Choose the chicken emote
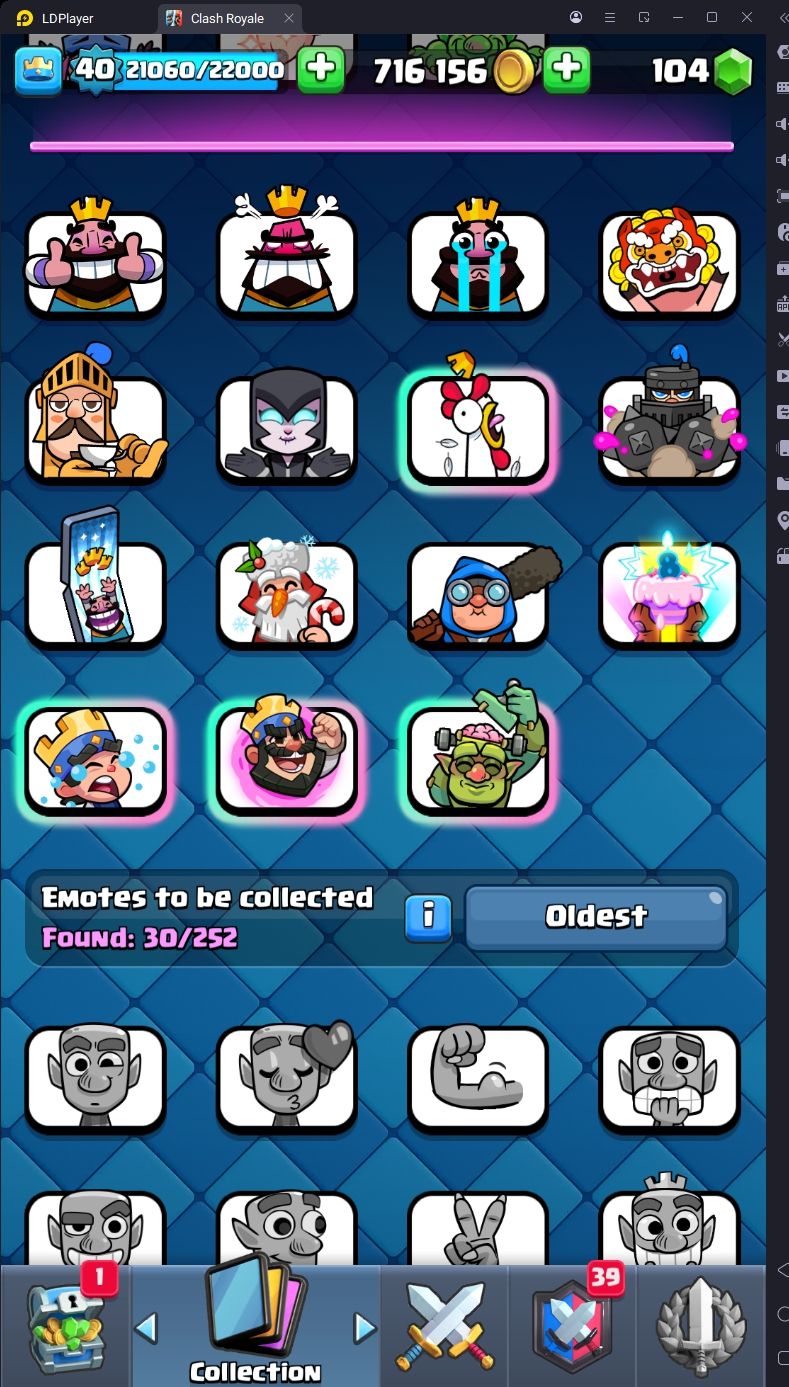Viewport: 789px width, 1387px height. [x=478, y=430]
